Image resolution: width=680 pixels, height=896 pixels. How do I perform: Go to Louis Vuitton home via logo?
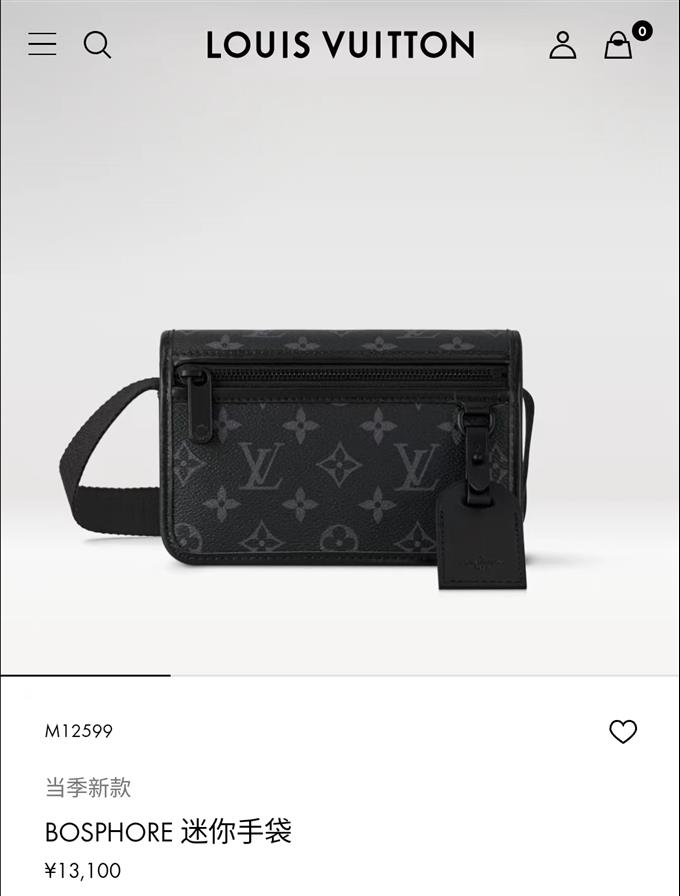[340, 45]
